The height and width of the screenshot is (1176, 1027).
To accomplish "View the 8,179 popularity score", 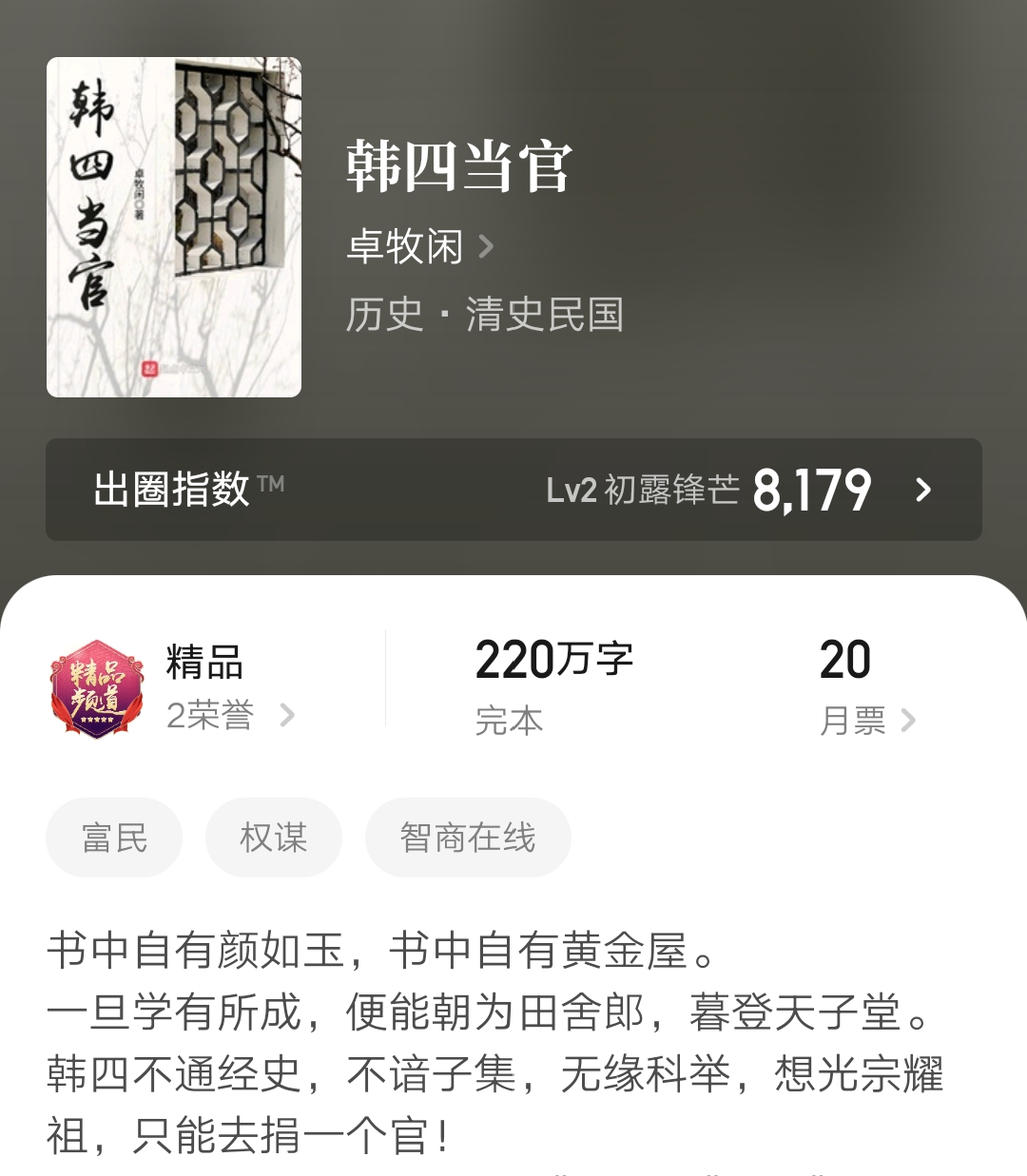I will pos(813,491).
